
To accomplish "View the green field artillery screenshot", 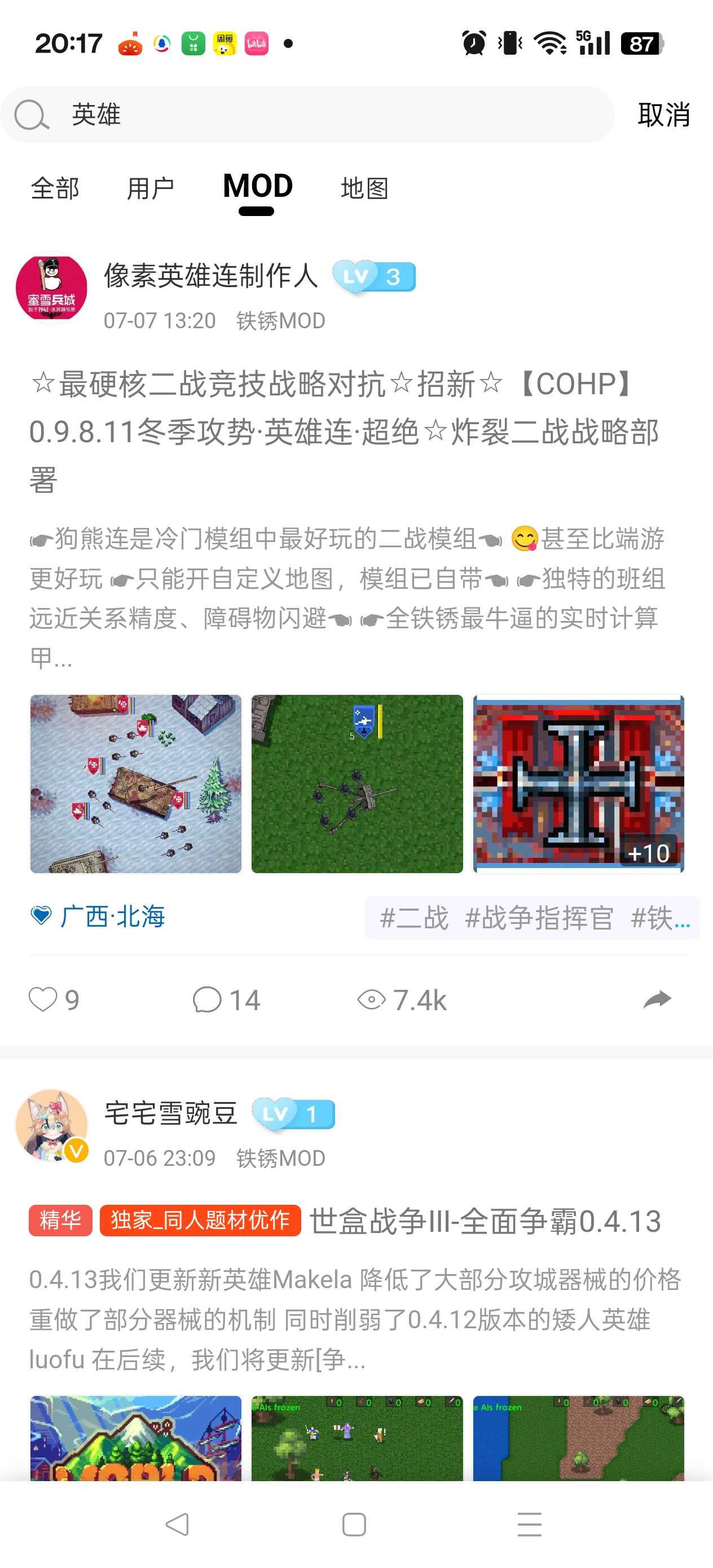I will click(357, 783).
